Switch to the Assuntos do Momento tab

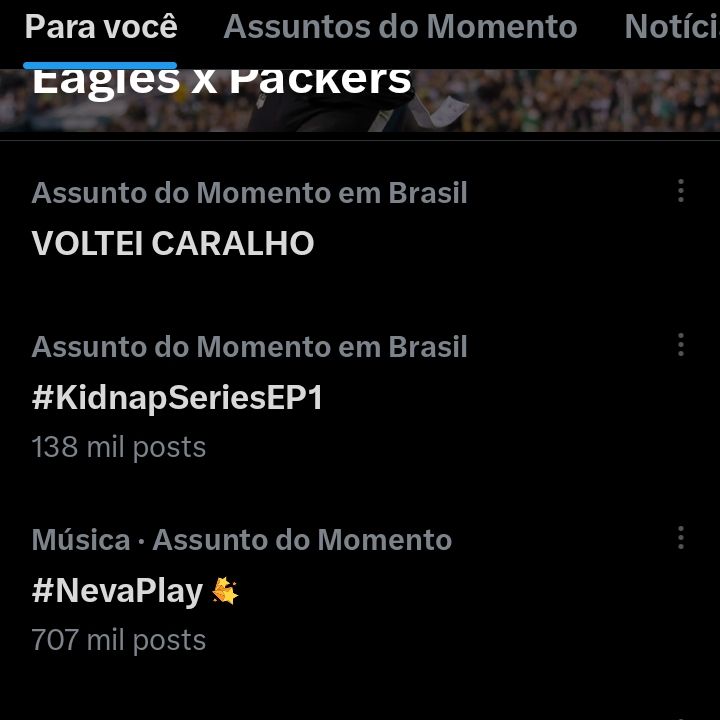tap(400, 27)
